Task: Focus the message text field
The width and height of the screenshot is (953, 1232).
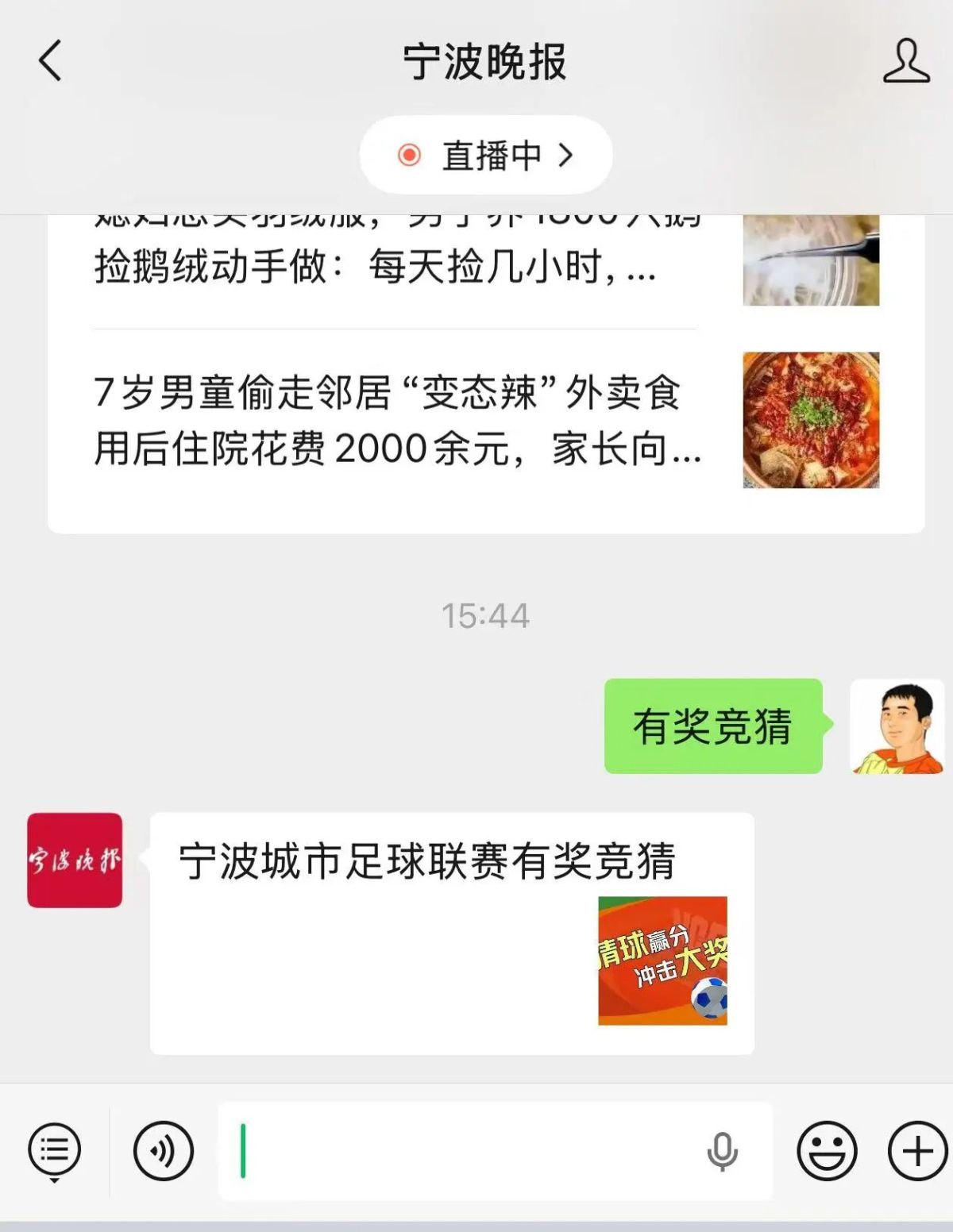Action: click(x=461, y=1150)
